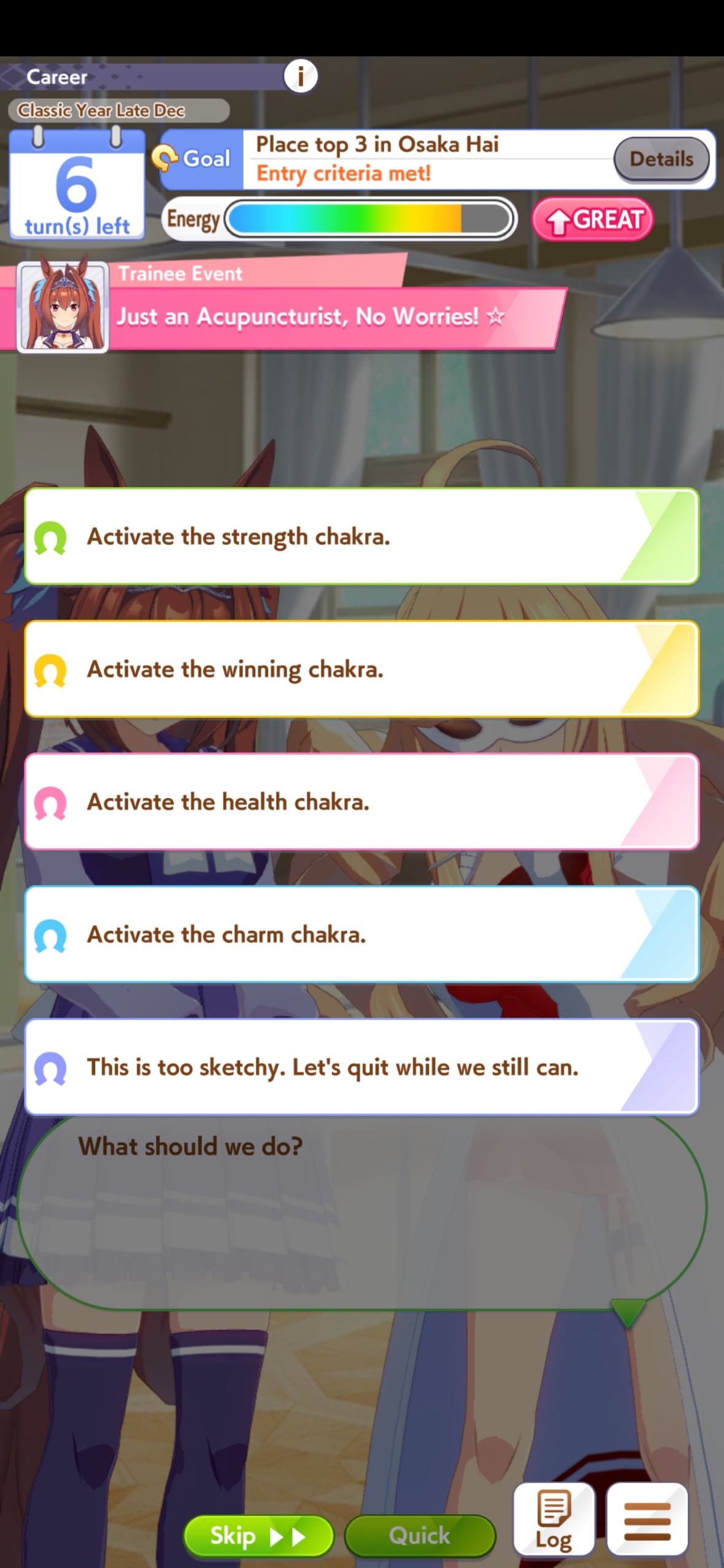724x1568 pixels.
Task: Select "Activate the health chakra" option
Action: pyautogui.click(x=361, y=802)
